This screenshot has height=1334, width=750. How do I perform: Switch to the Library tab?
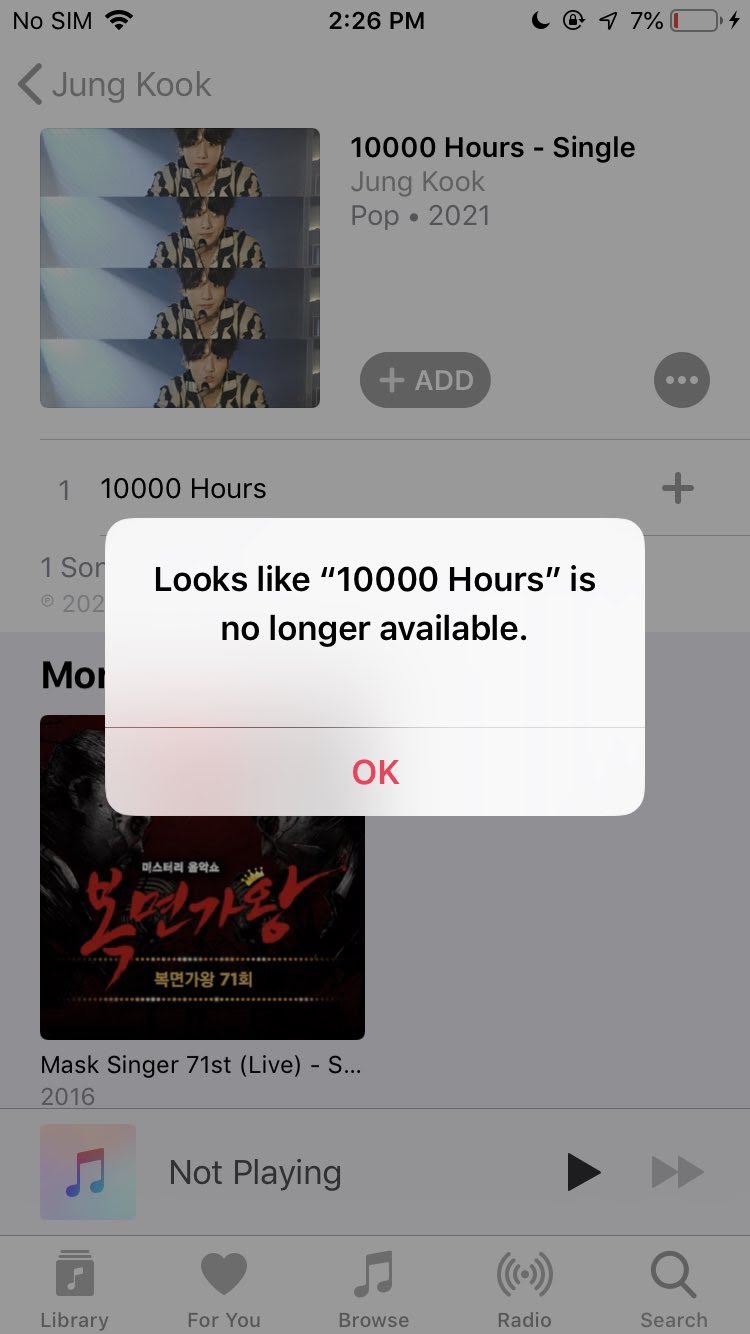tap(75, 1289)
